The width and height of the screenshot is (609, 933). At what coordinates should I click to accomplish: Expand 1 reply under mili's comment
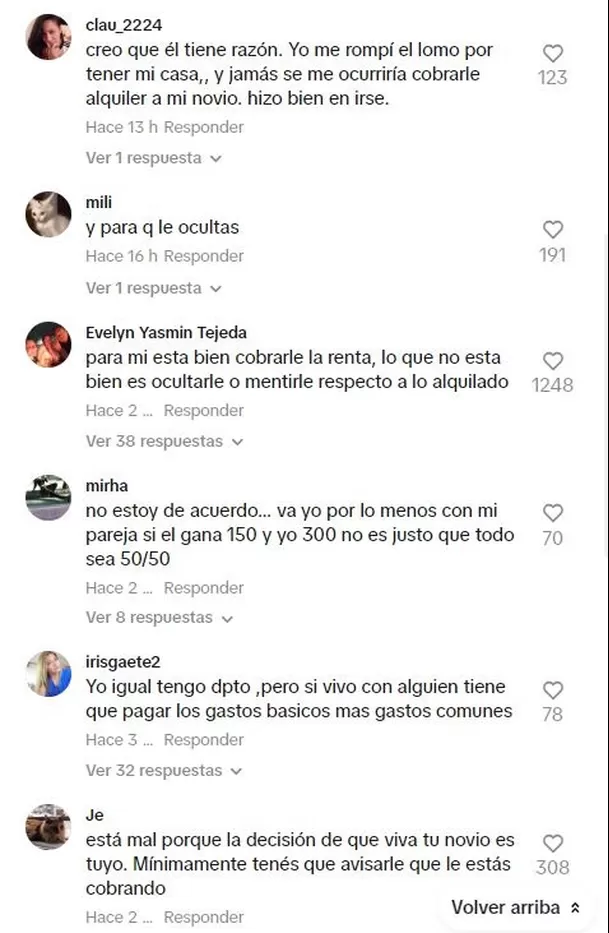(153, 288)
